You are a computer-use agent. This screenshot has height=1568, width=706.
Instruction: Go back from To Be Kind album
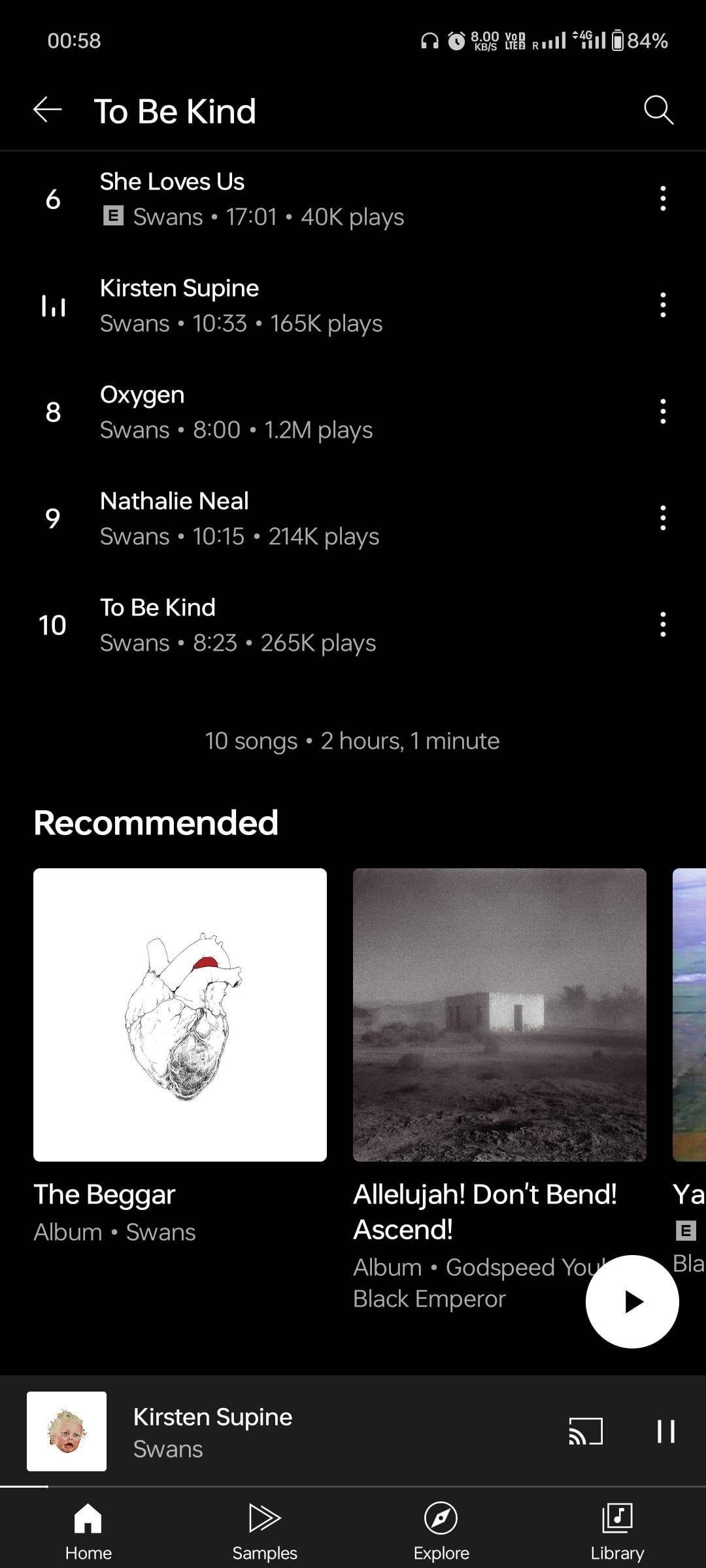point(48,110)
